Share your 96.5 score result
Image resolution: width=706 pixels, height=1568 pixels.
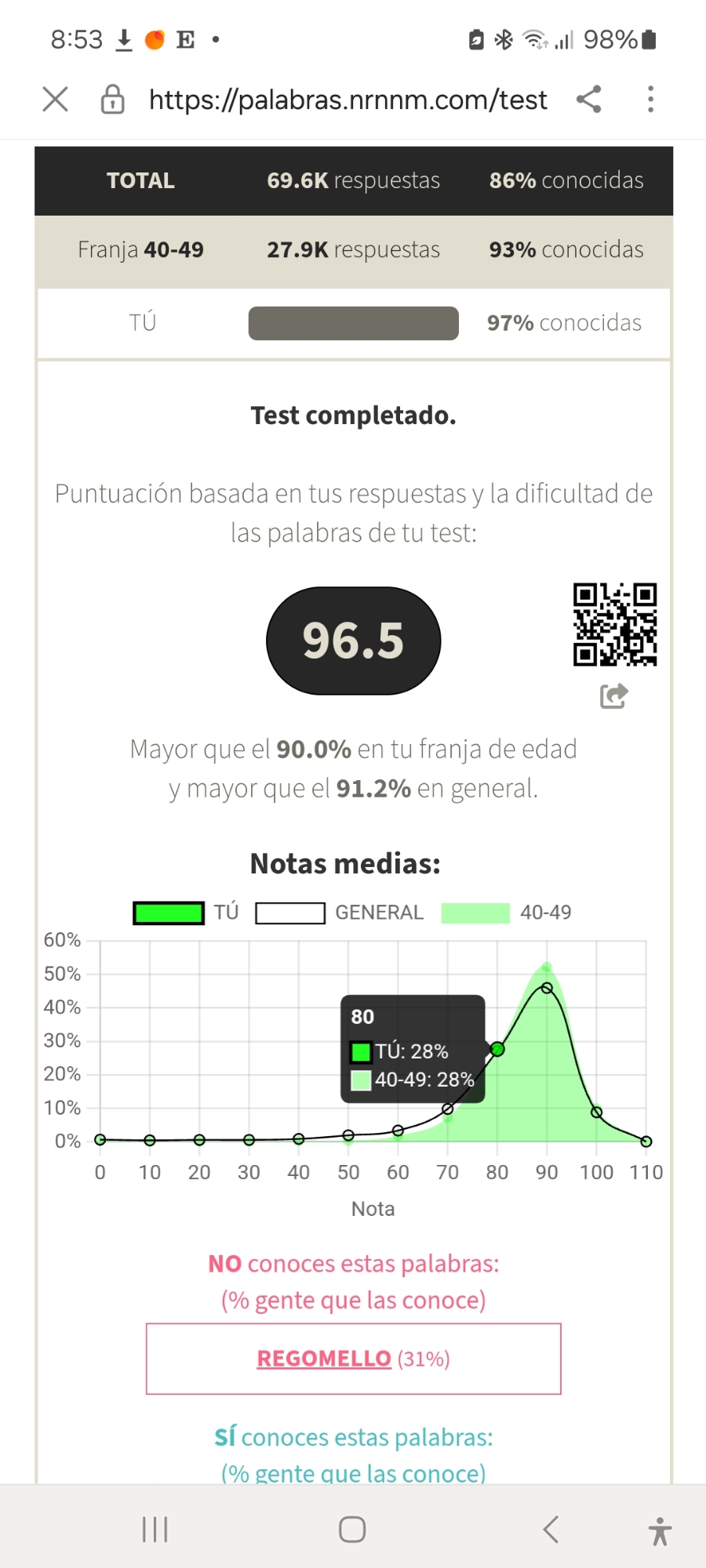click(x=613, y=695)
